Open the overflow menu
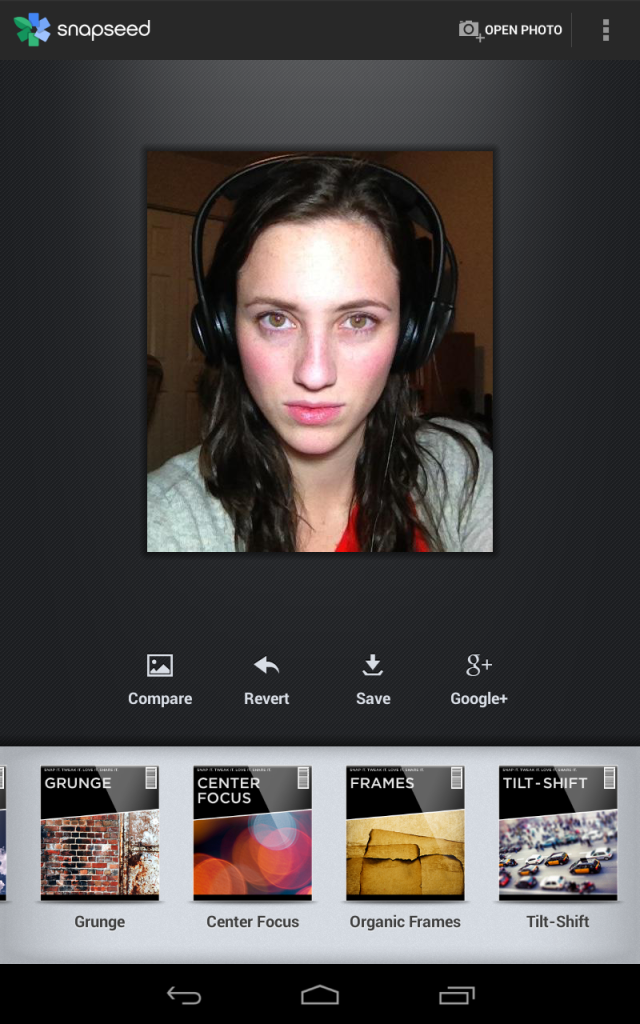 point(605,30)
